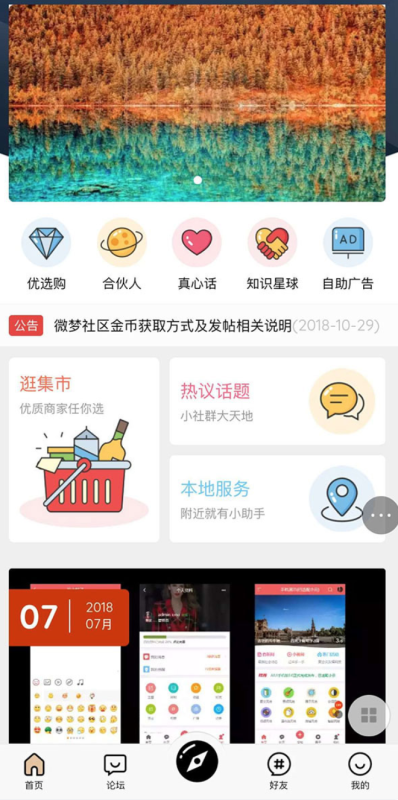Switch to the 我的 profile tab
Screen dimensions: 398x800
click(x=360, y=771)
